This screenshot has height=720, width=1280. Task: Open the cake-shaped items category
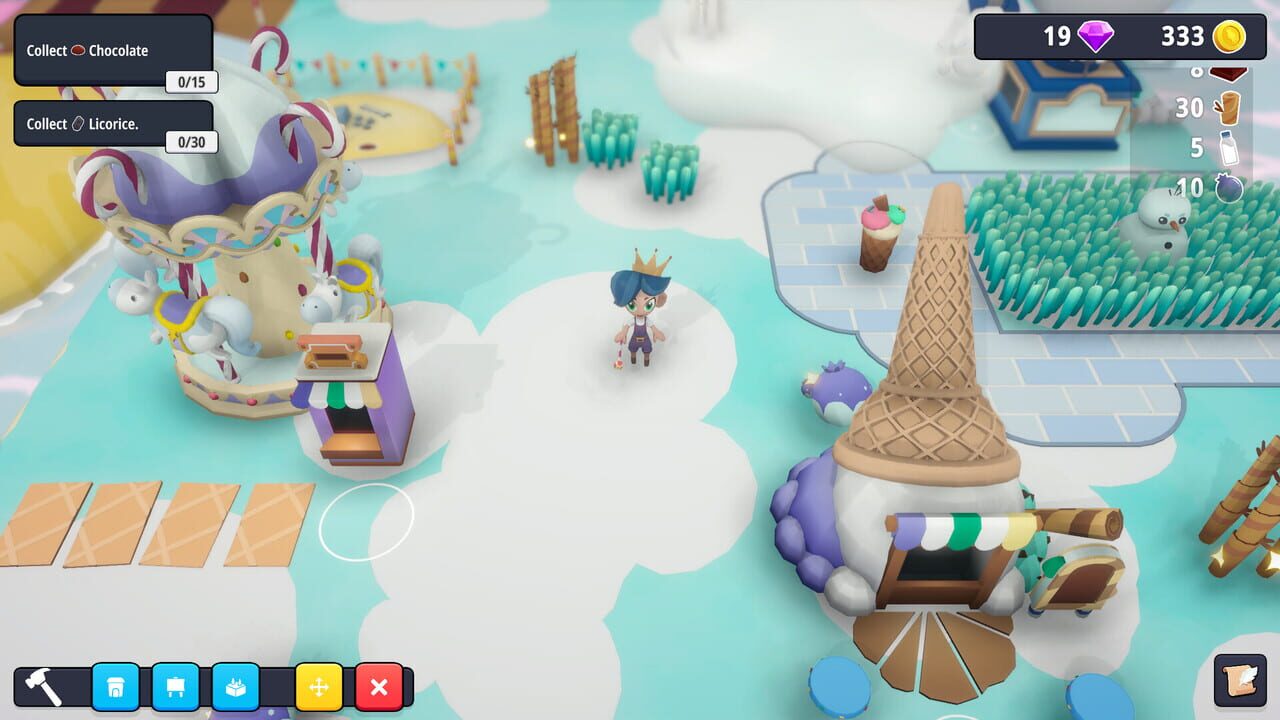pyautogui.click(x=236, y=687)
